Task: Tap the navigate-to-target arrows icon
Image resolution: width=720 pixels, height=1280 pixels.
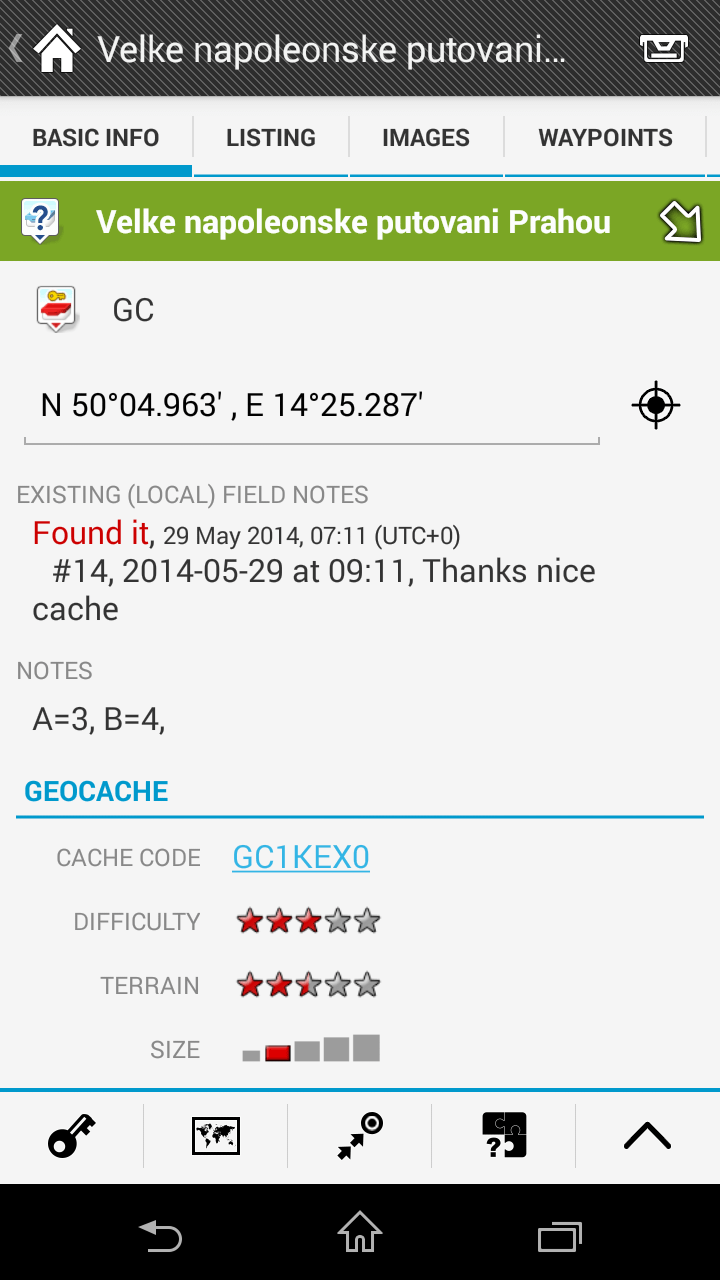Action: (360, 1136)
